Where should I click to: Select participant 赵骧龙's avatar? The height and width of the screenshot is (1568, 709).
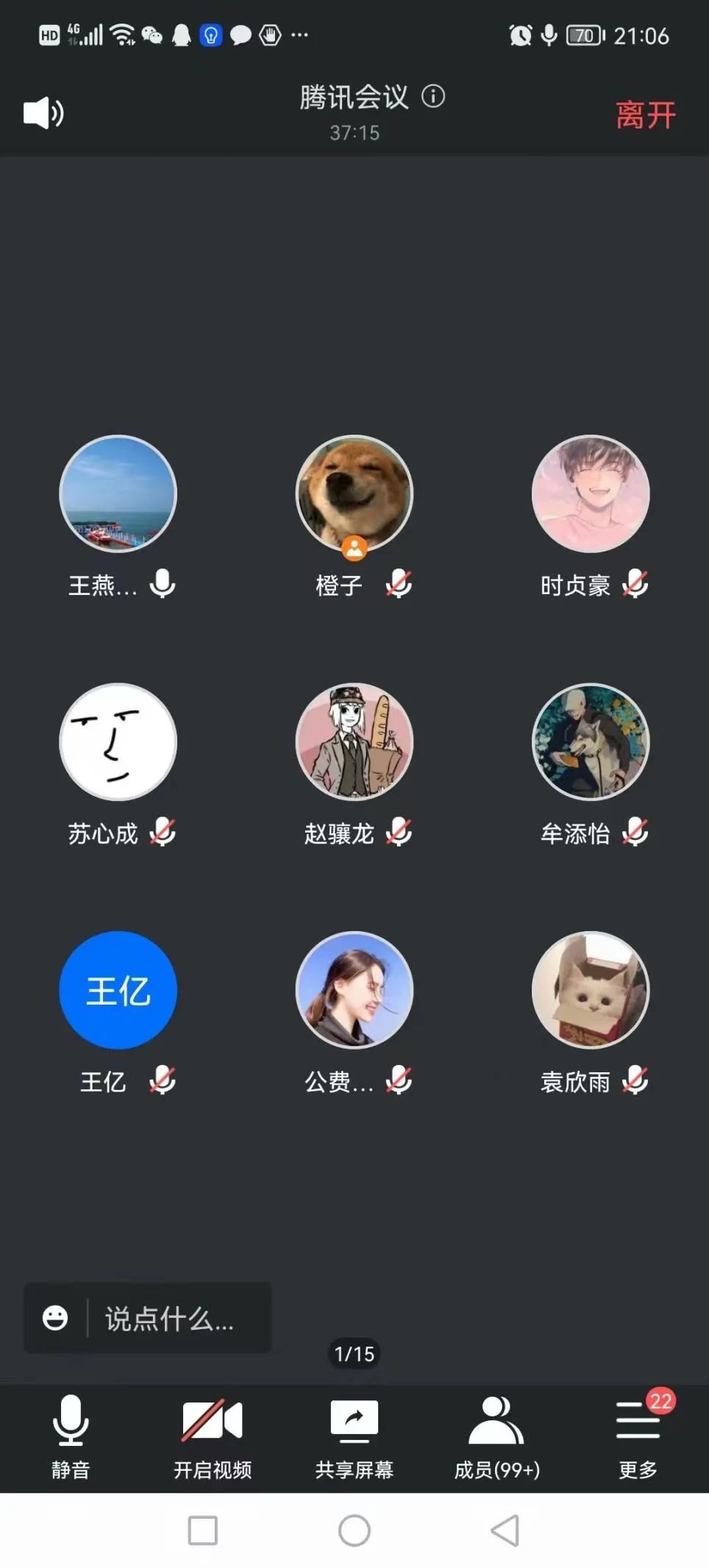pyautogui.click(x=354, y=741)
